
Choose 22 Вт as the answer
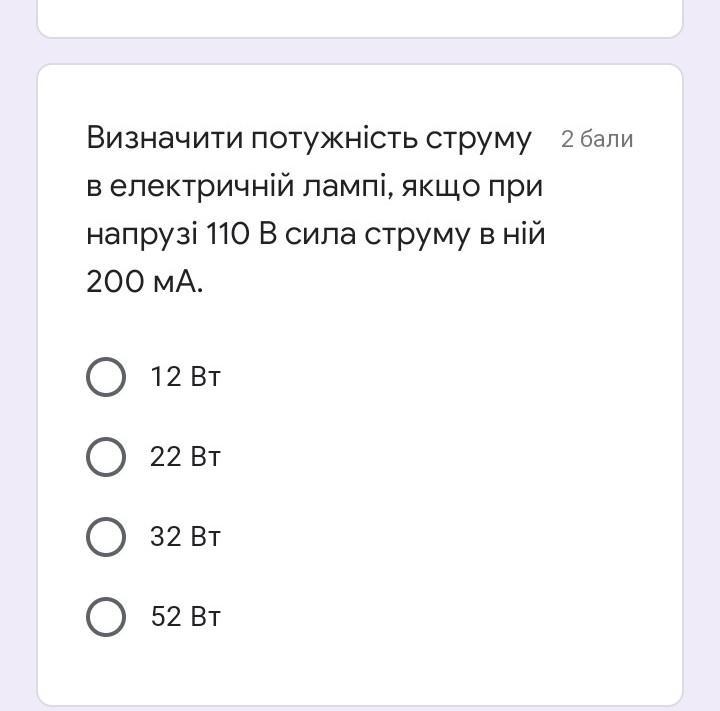(x=106, y=457)
